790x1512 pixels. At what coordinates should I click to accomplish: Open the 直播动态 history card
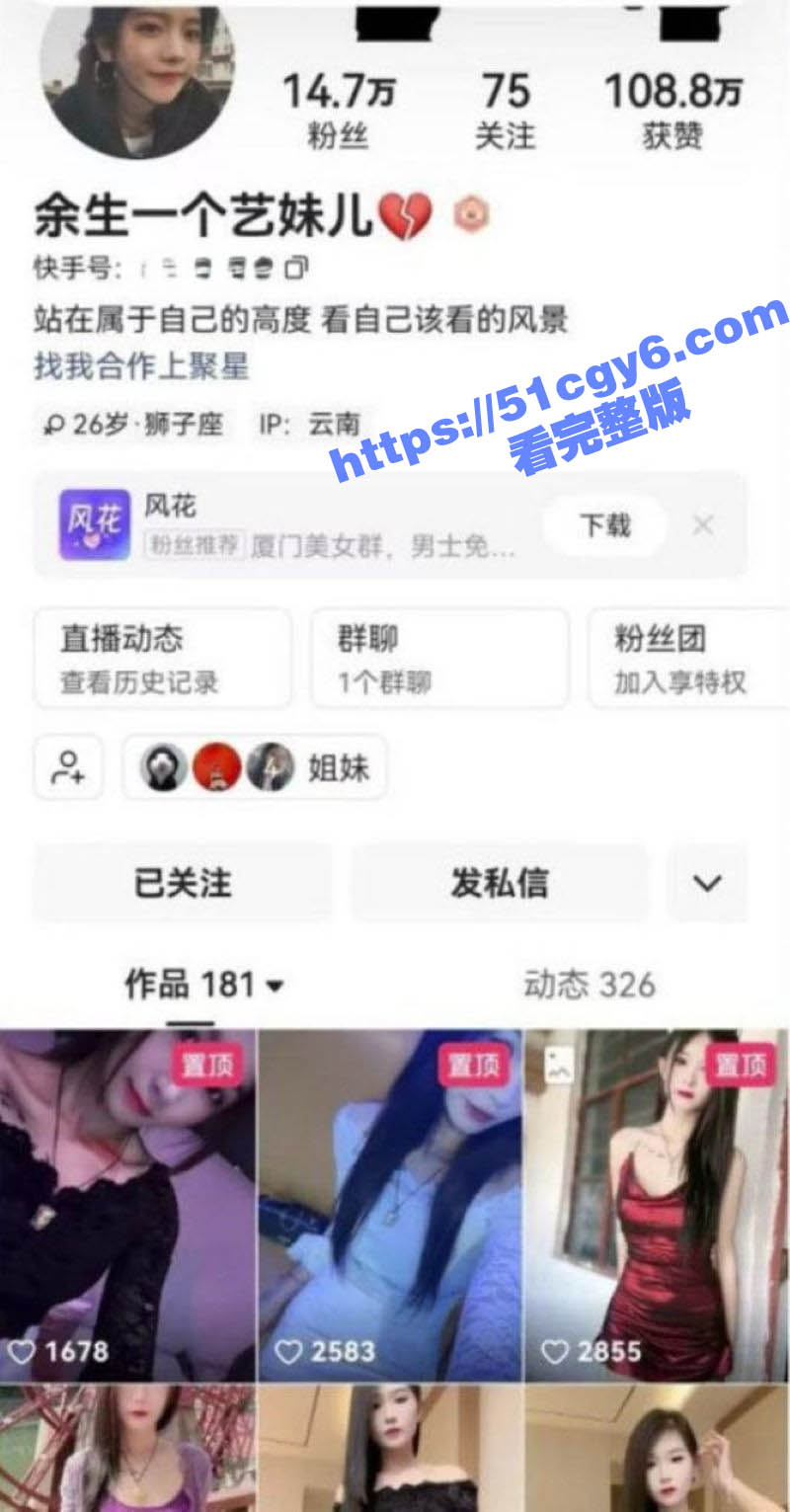pos(162,659)
